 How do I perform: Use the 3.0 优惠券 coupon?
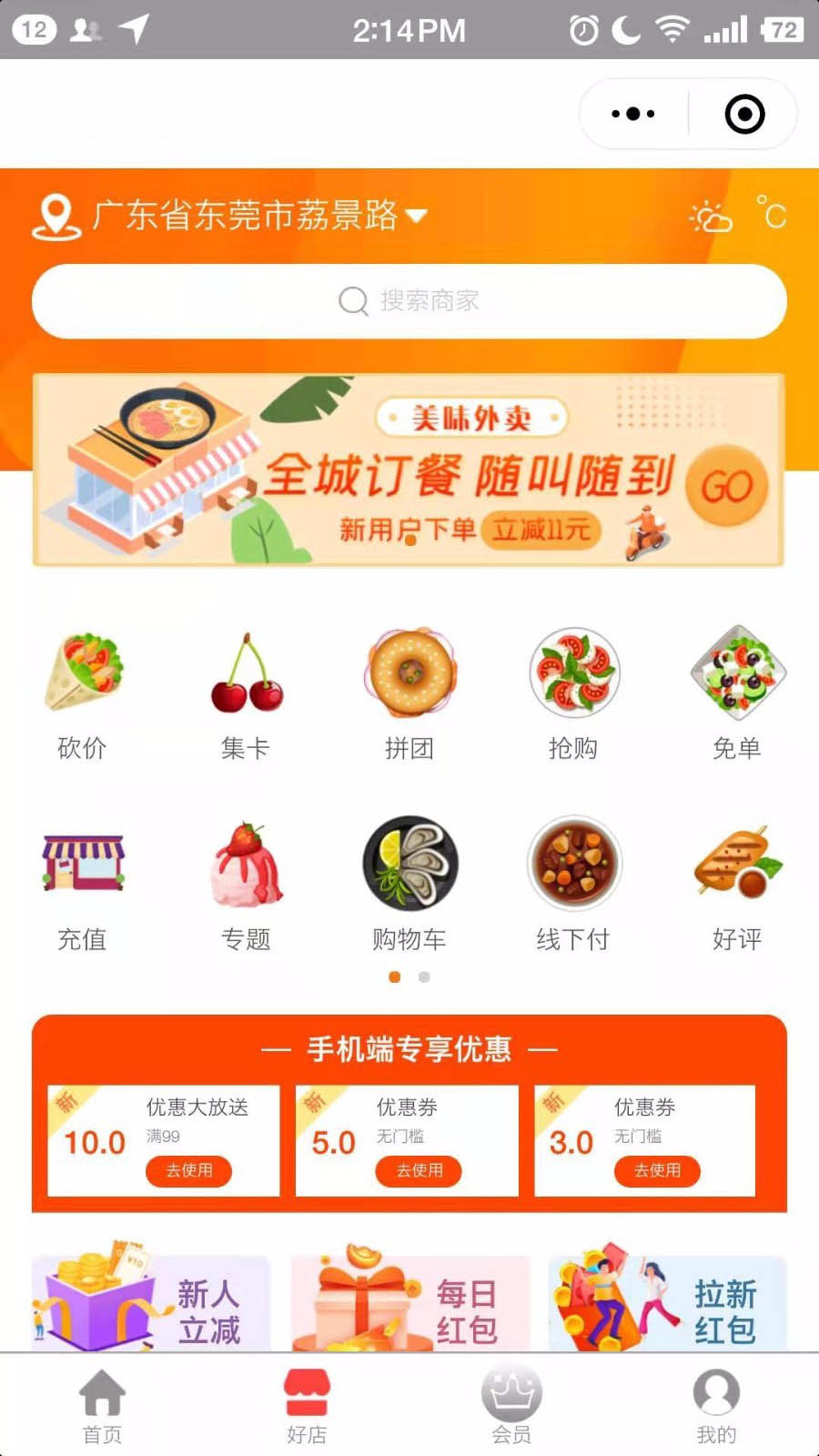coord(657,1170)
